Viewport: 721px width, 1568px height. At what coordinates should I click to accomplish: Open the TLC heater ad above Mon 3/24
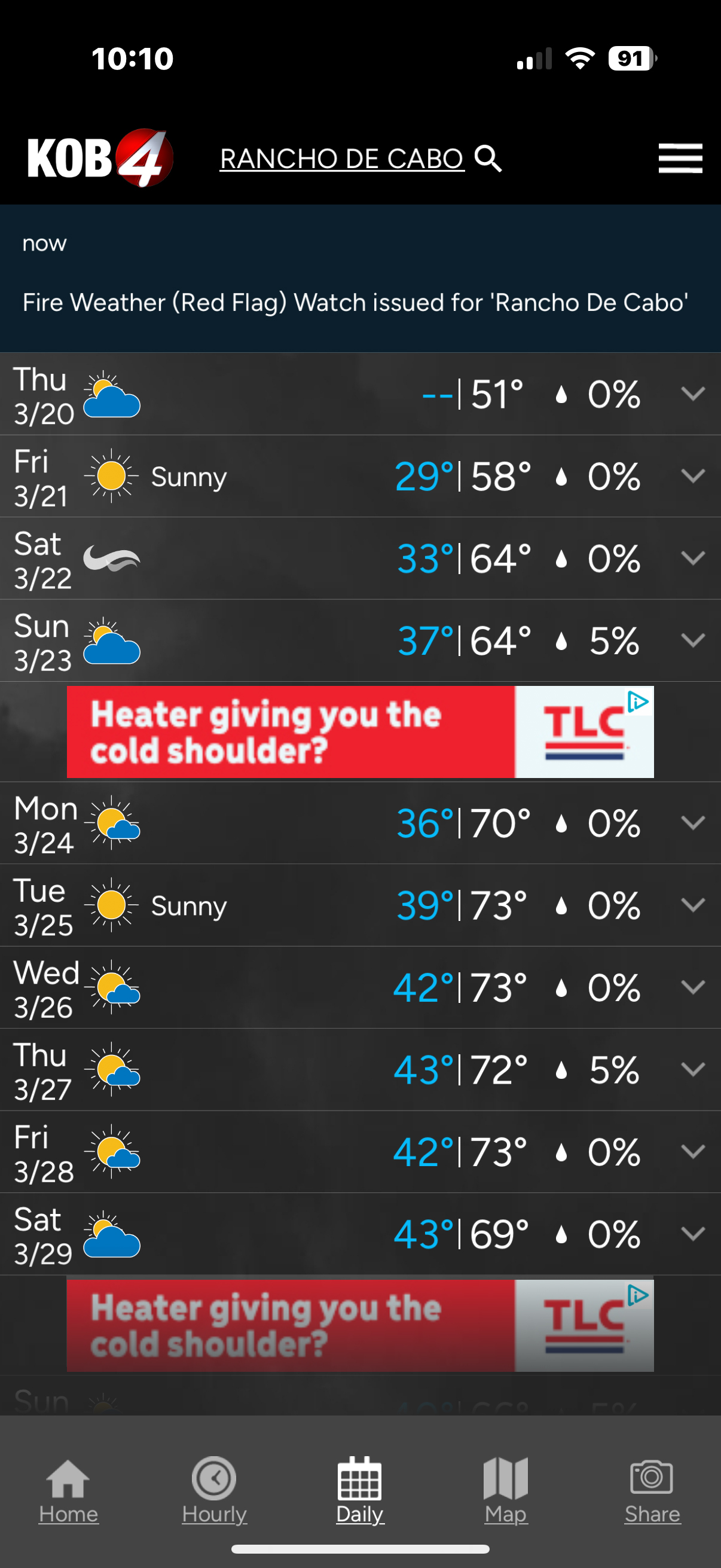360,731
